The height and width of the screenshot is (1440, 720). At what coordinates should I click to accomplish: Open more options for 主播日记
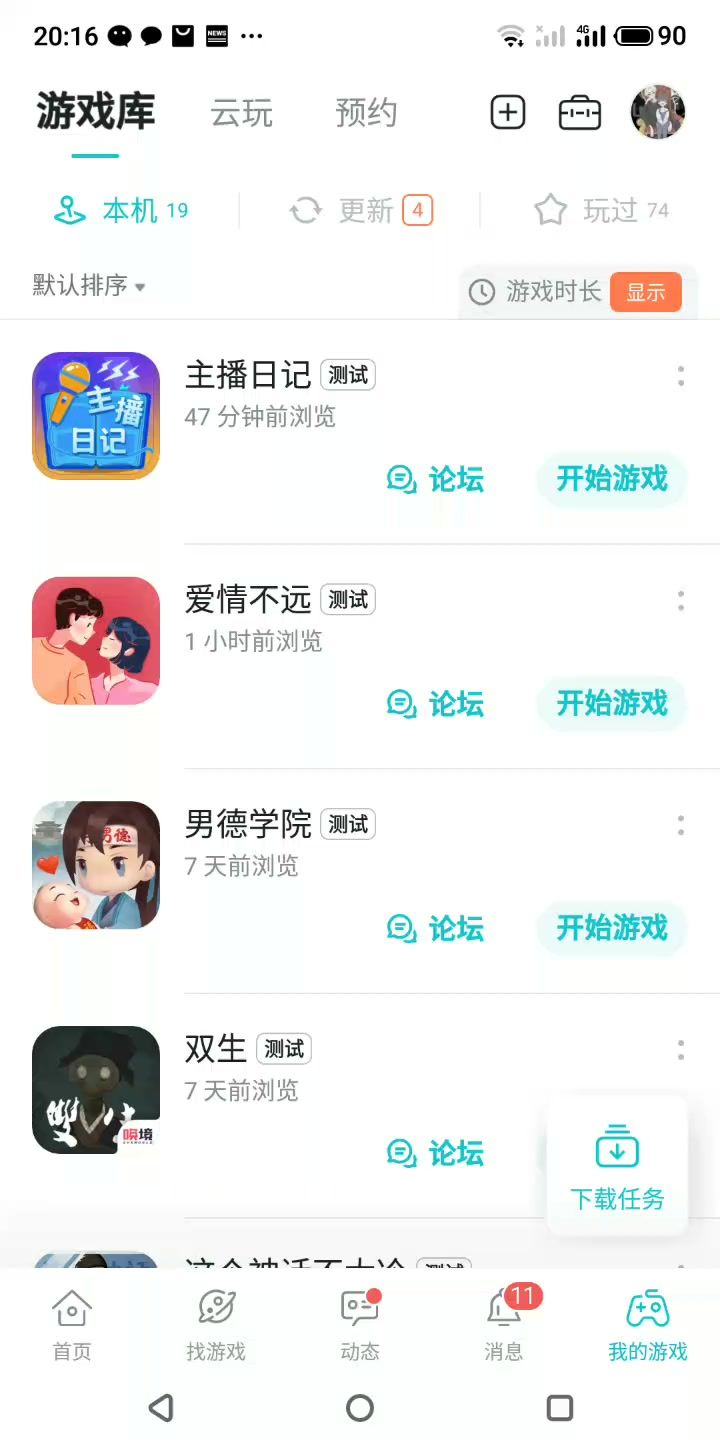click(681, 376)
